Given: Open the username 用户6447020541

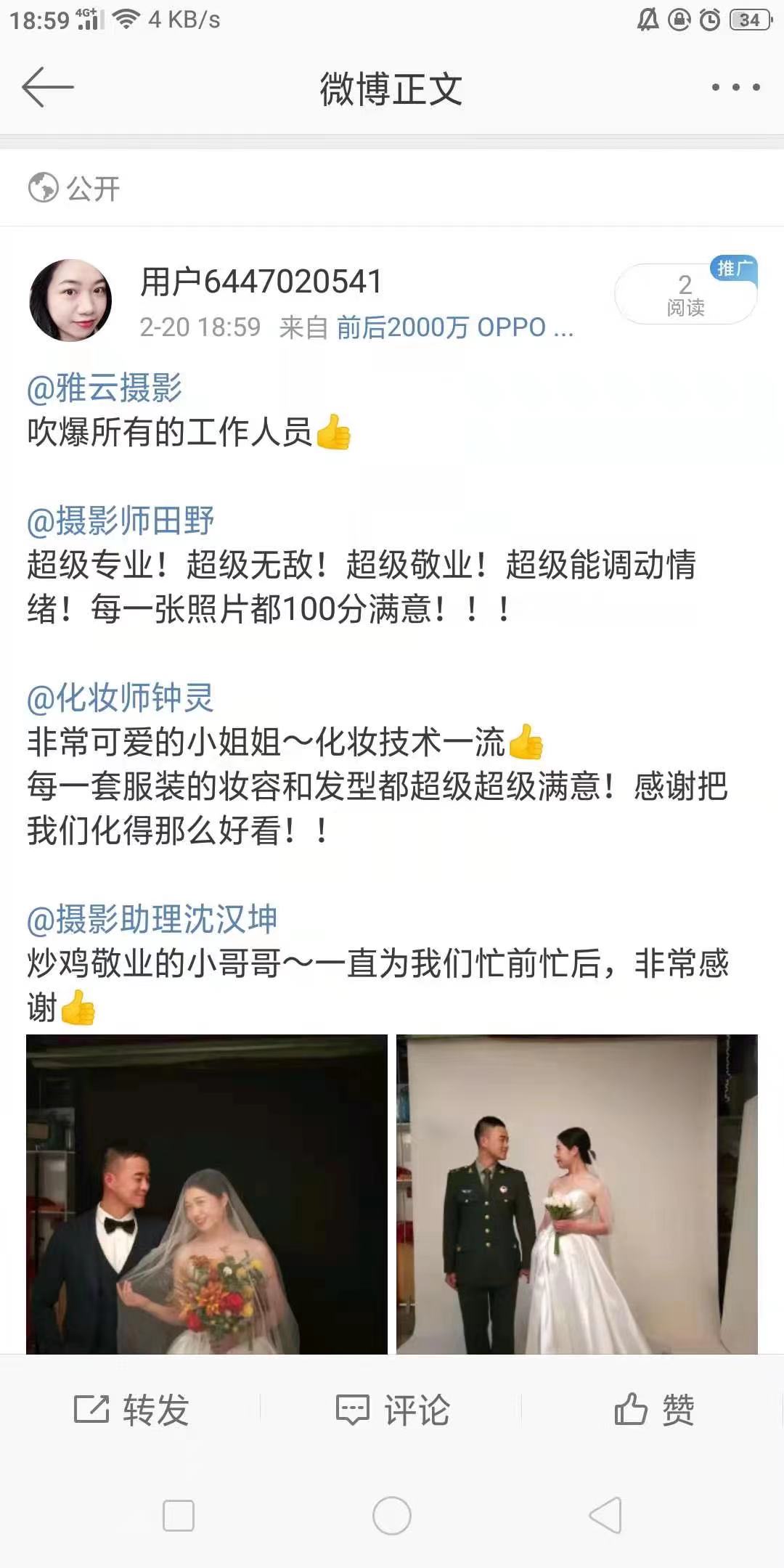Looking at the screenshot, I should pos(261,282).
